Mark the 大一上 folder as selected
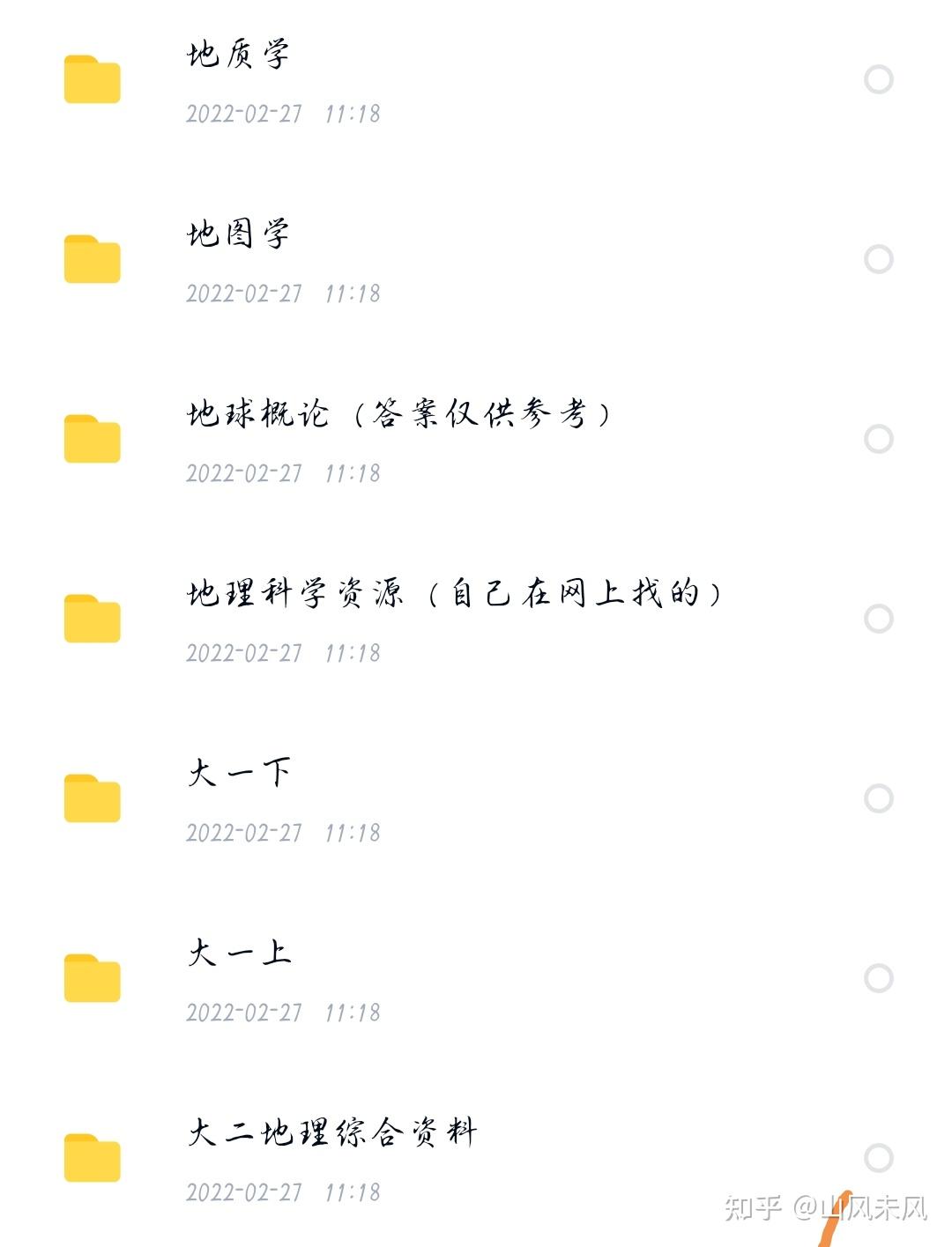Screen dimensions: 952x1247 [878, 978]
